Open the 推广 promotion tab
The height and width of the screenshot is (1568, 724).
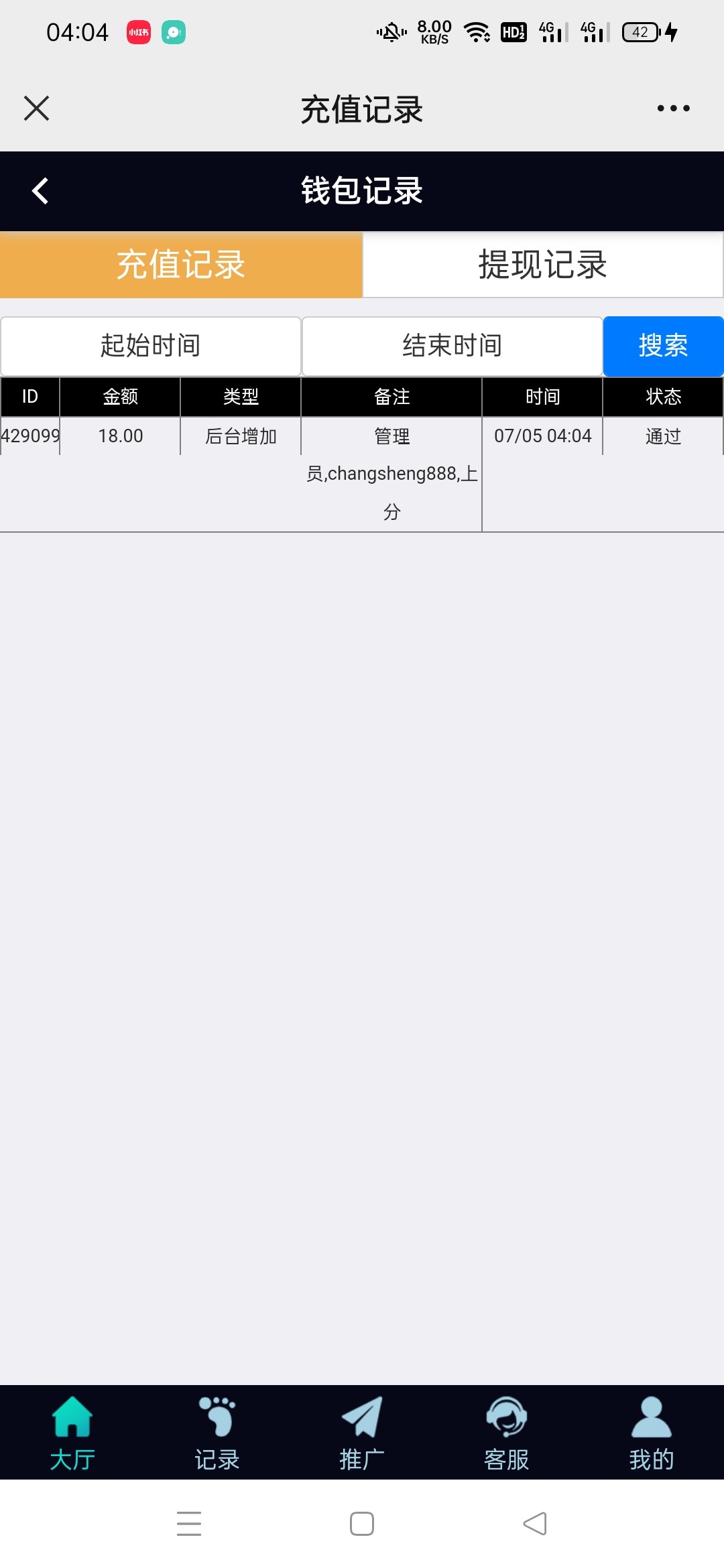[362, 1433]
